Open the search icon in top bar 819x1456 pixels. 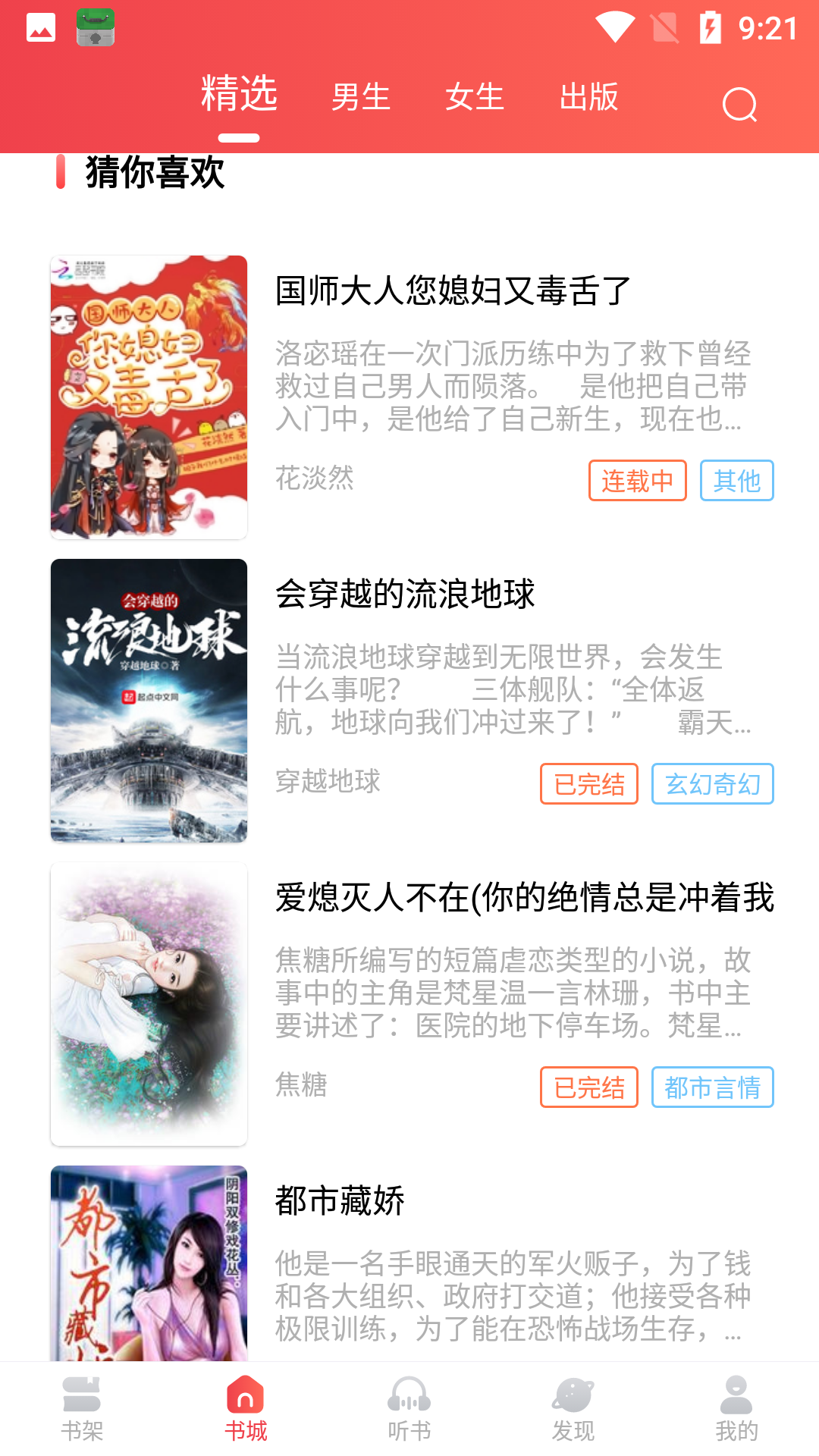tap(739, 104)
